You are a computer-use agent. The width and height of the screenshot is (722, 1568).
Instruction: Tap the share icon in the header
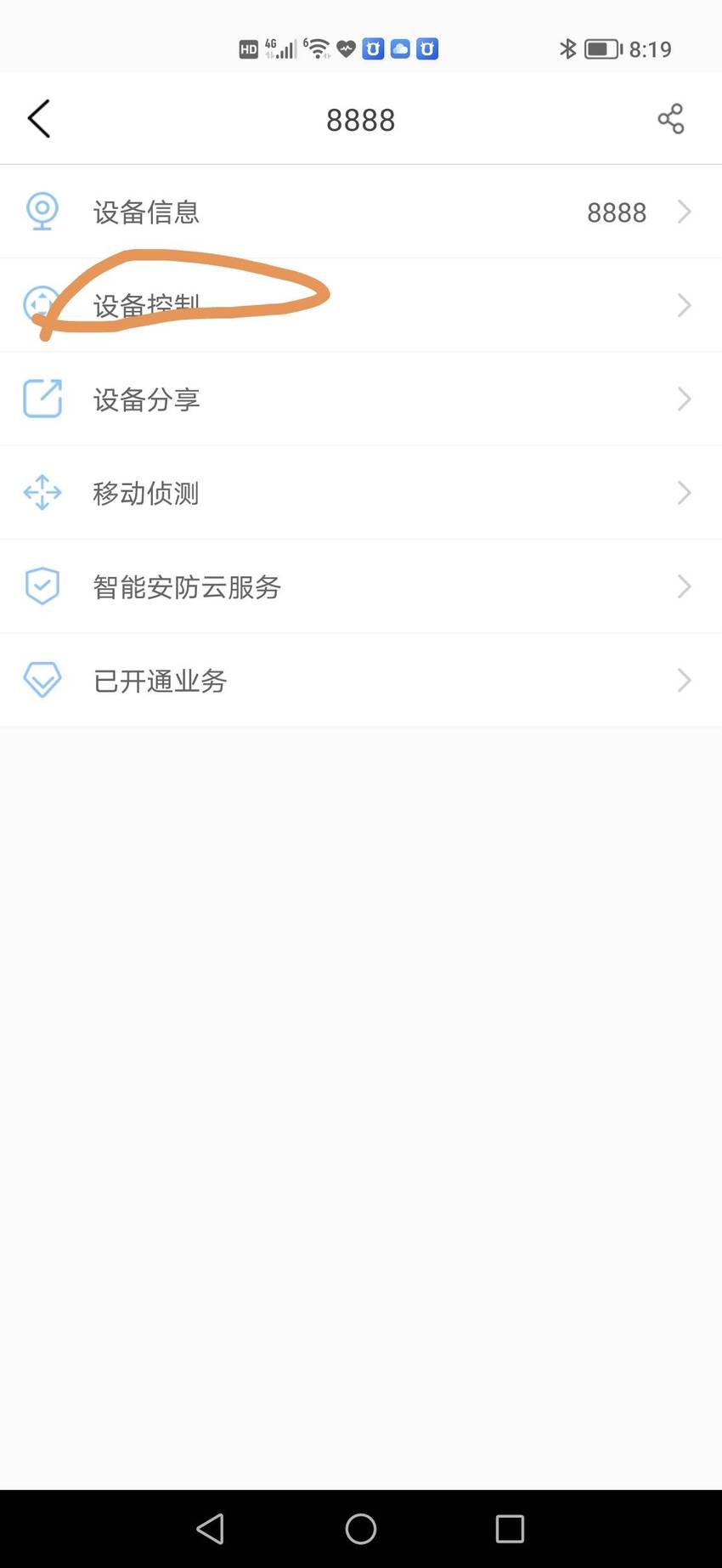(670, 119)
